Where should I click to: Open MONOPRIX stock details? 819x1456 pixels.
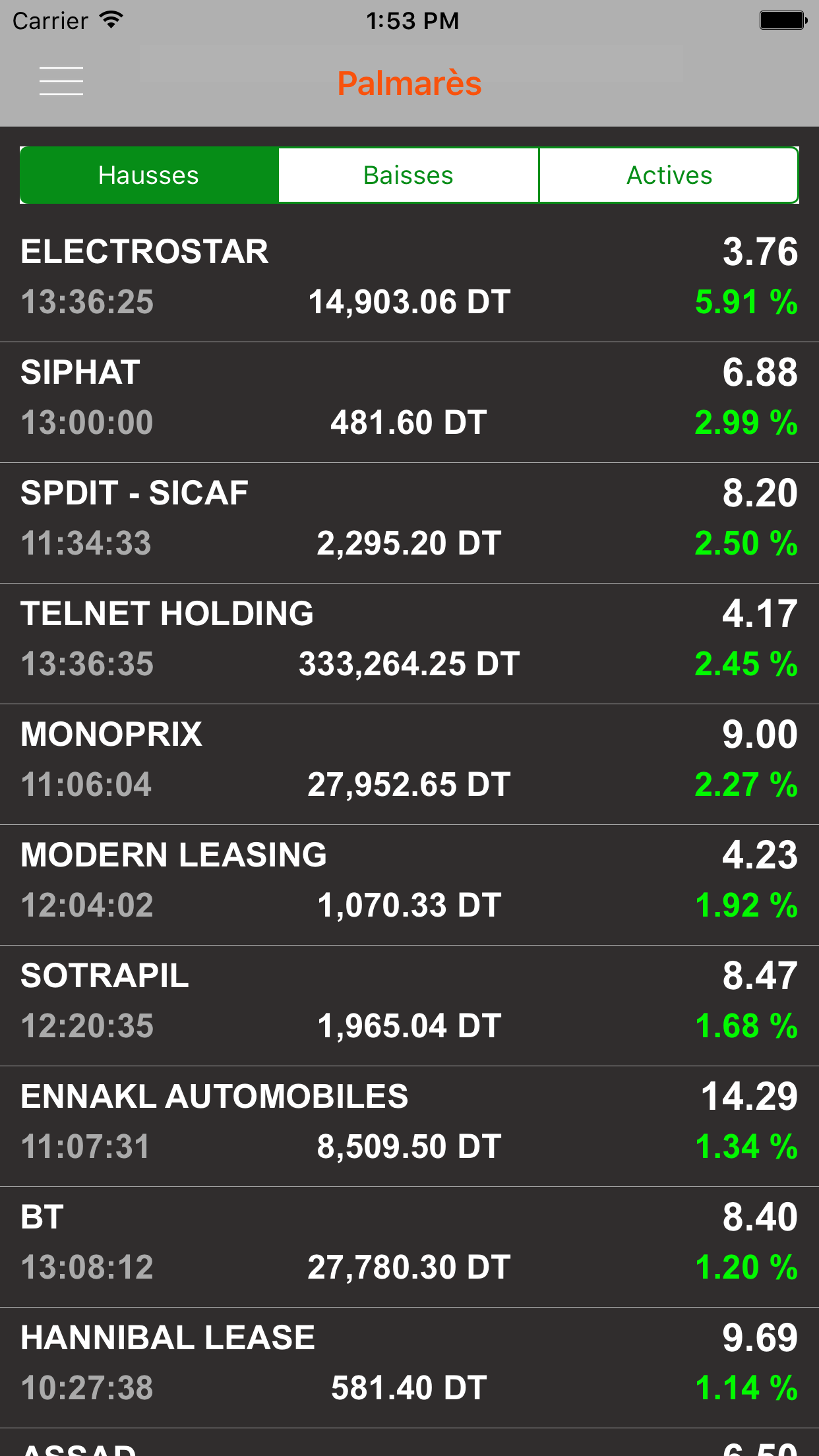(x=409, y=760)
